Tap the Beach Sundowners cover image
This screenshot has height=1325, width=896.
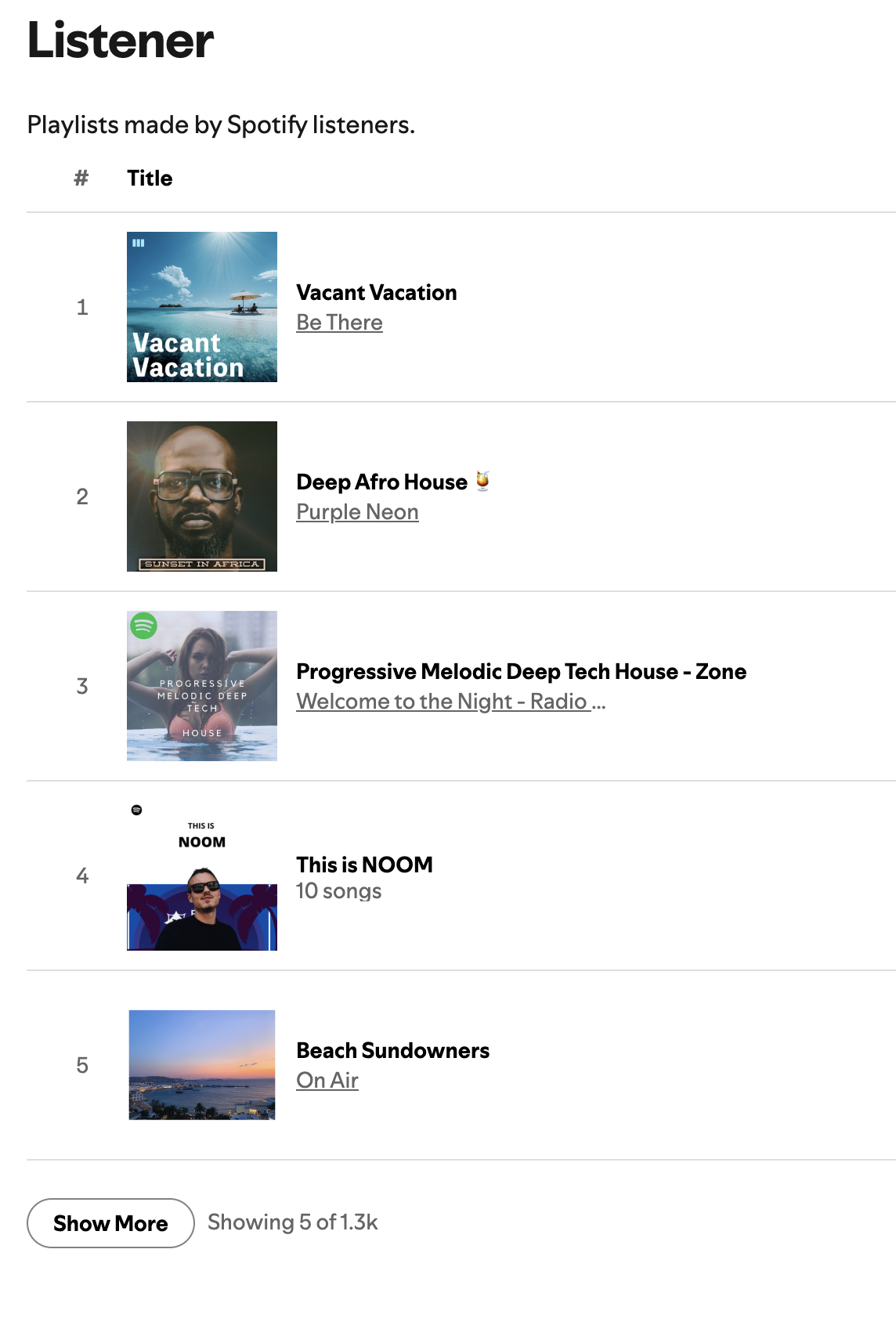click(x=202, y=1065)
